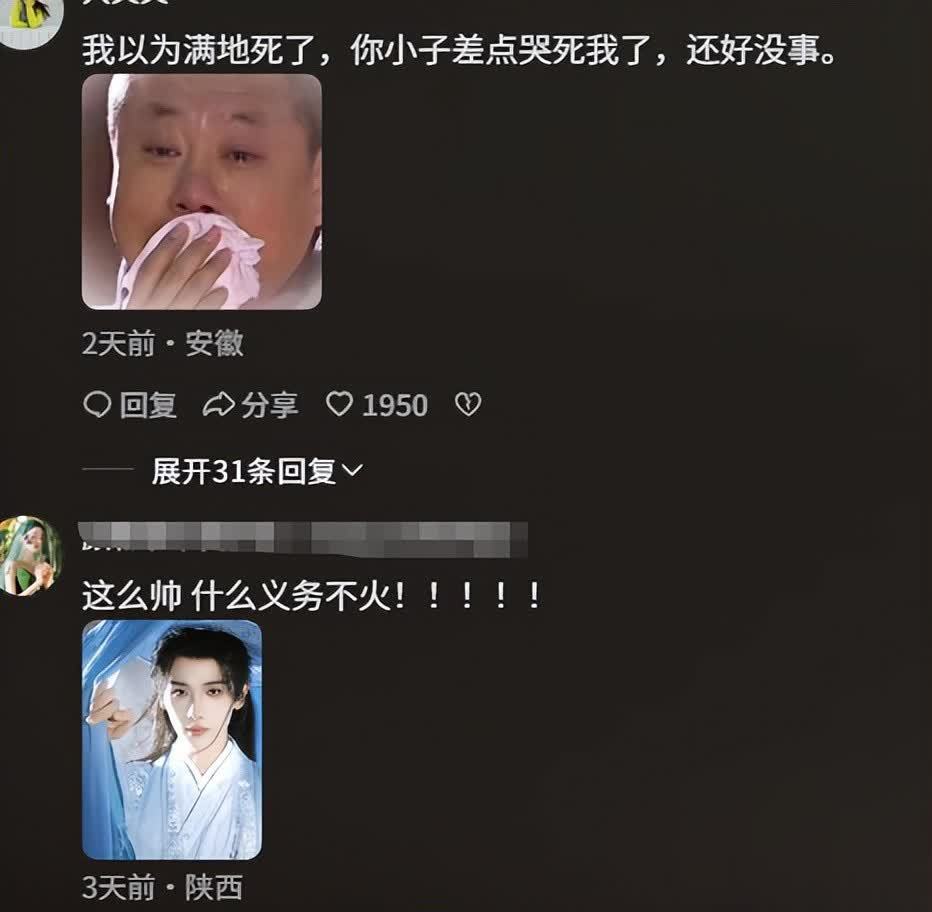932x912 pixels.
Task: Reply to the comment from Anhui
Action: tap(130, 405)
